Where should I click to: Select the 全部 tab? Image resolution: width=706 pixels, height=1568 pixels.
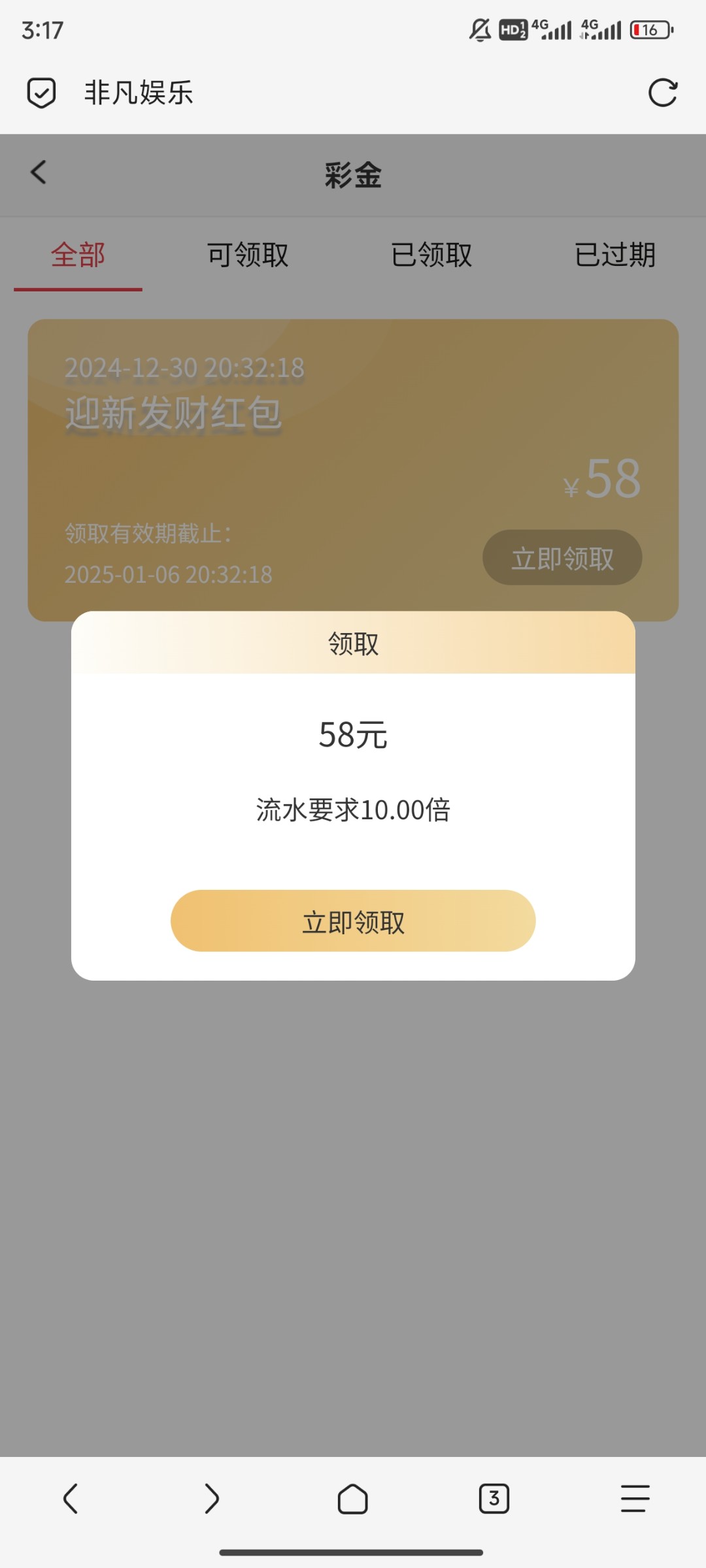pyautogui.click(x=78, y=255)
